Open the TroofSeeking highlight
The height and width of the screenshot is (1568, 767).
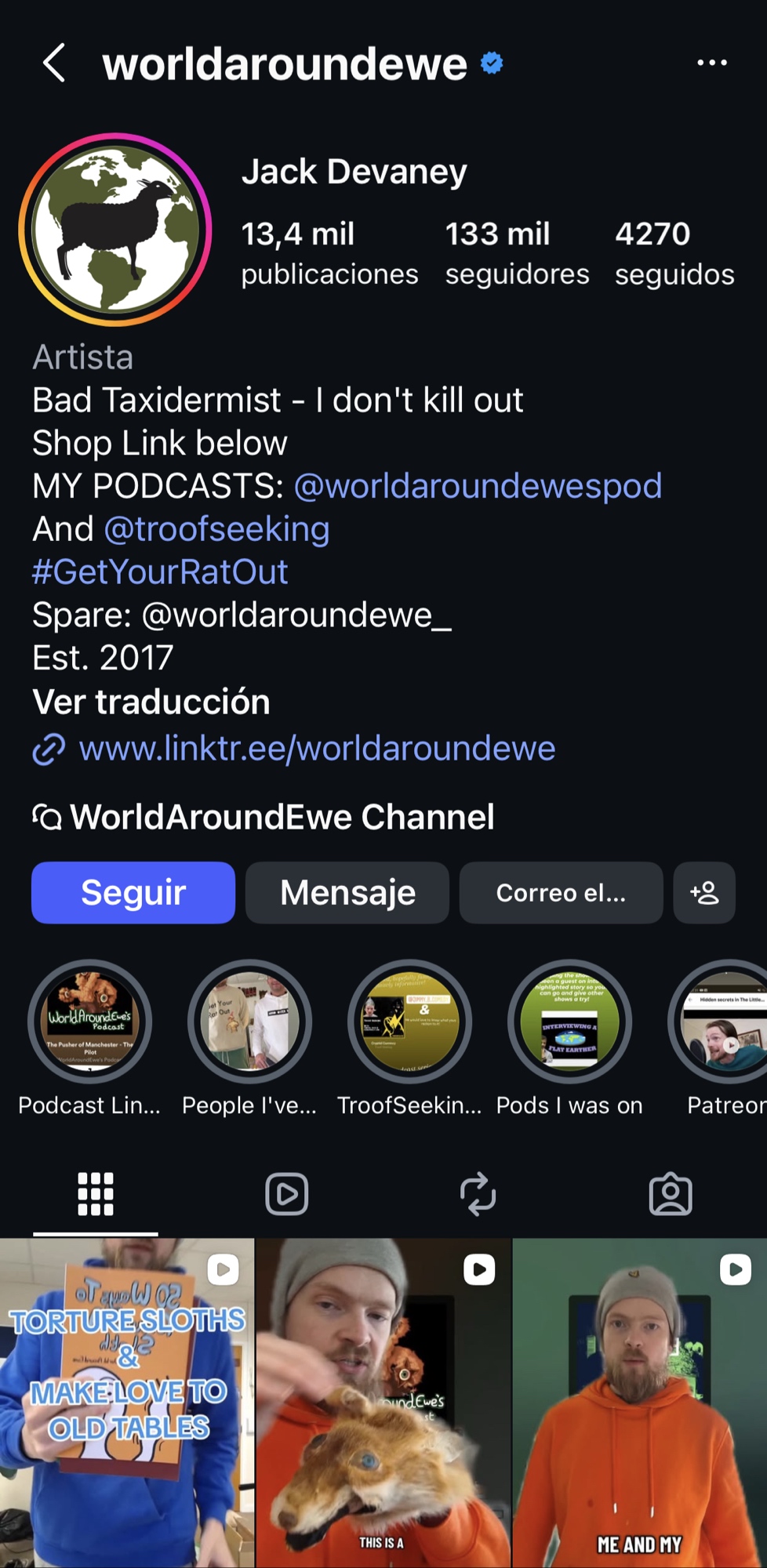pyautogui.click(x=409, y=1022)
